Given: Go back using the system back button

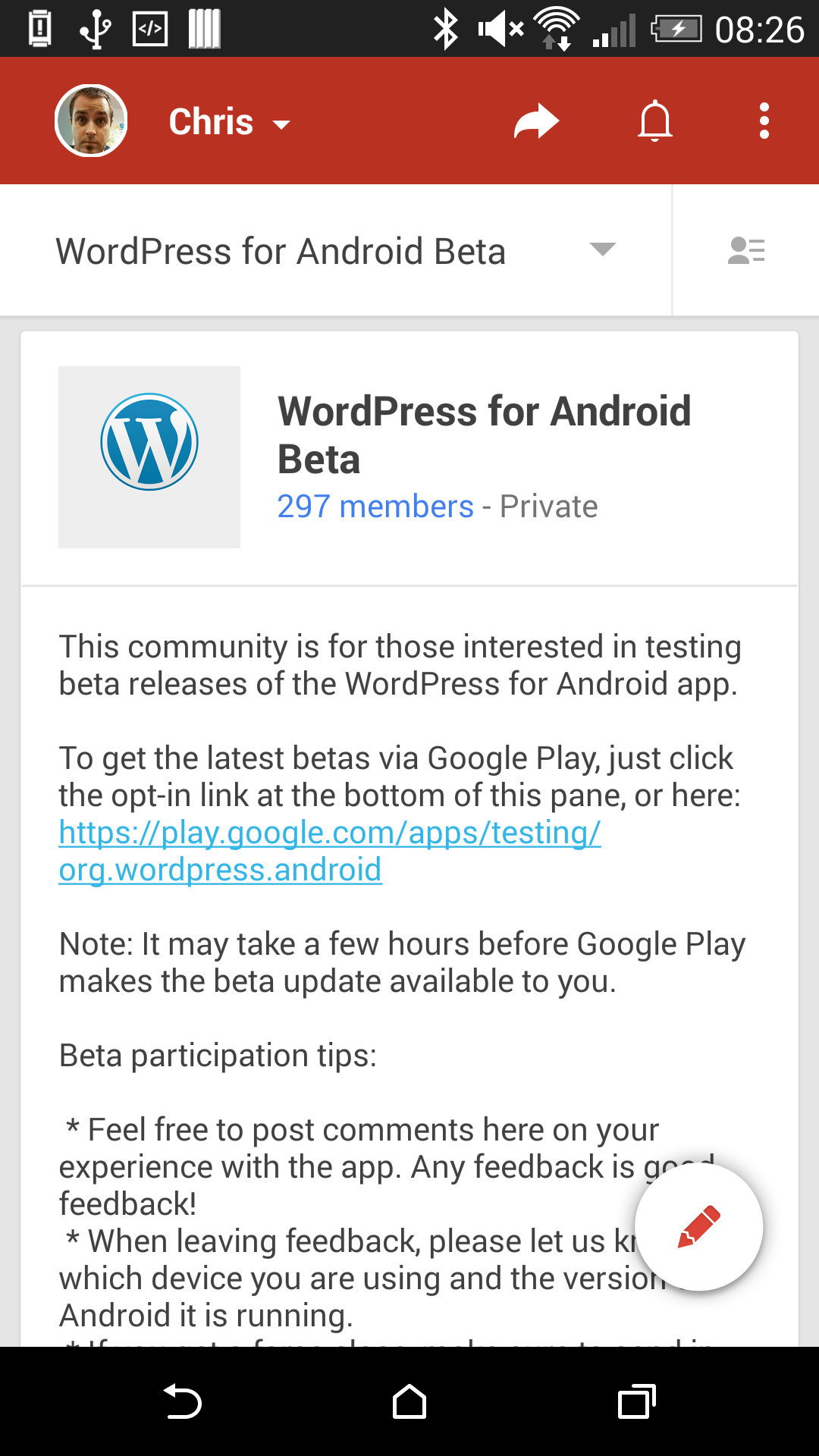Looking at the screenshot, I should [182, 1401].
